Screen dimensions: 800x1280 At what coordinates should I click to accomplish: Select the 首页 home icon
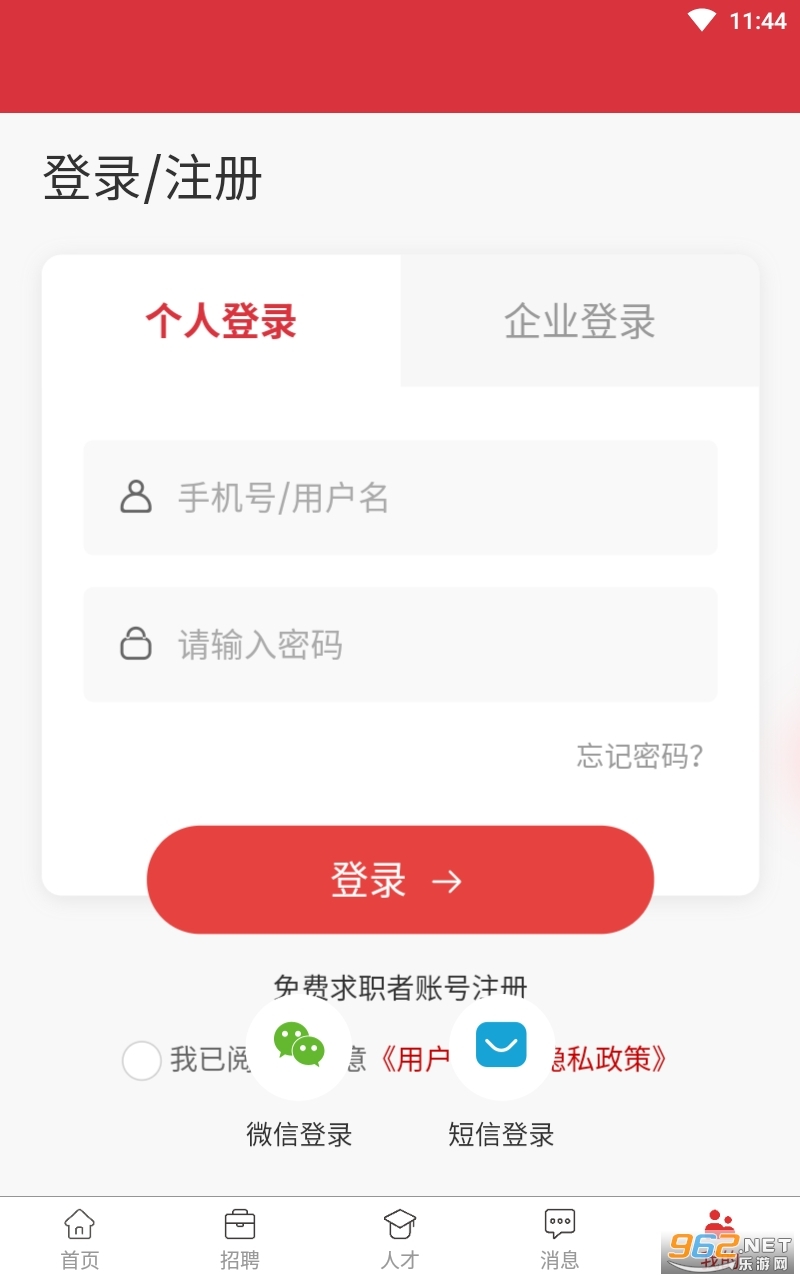click(x=79, y=1223)
